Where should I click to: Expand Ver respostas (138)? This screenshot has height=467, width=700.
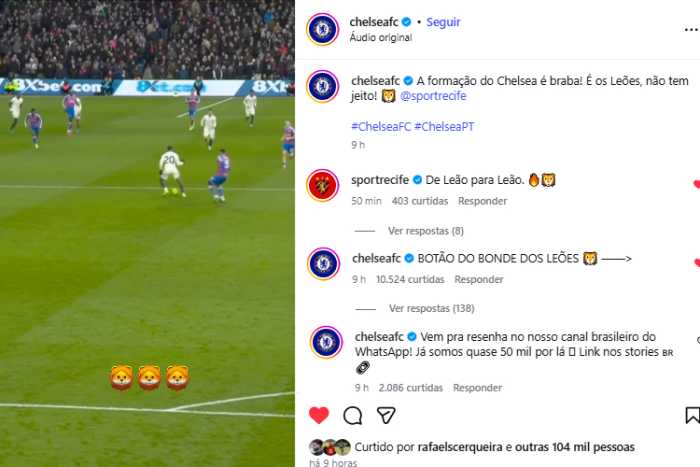point(431,308)
